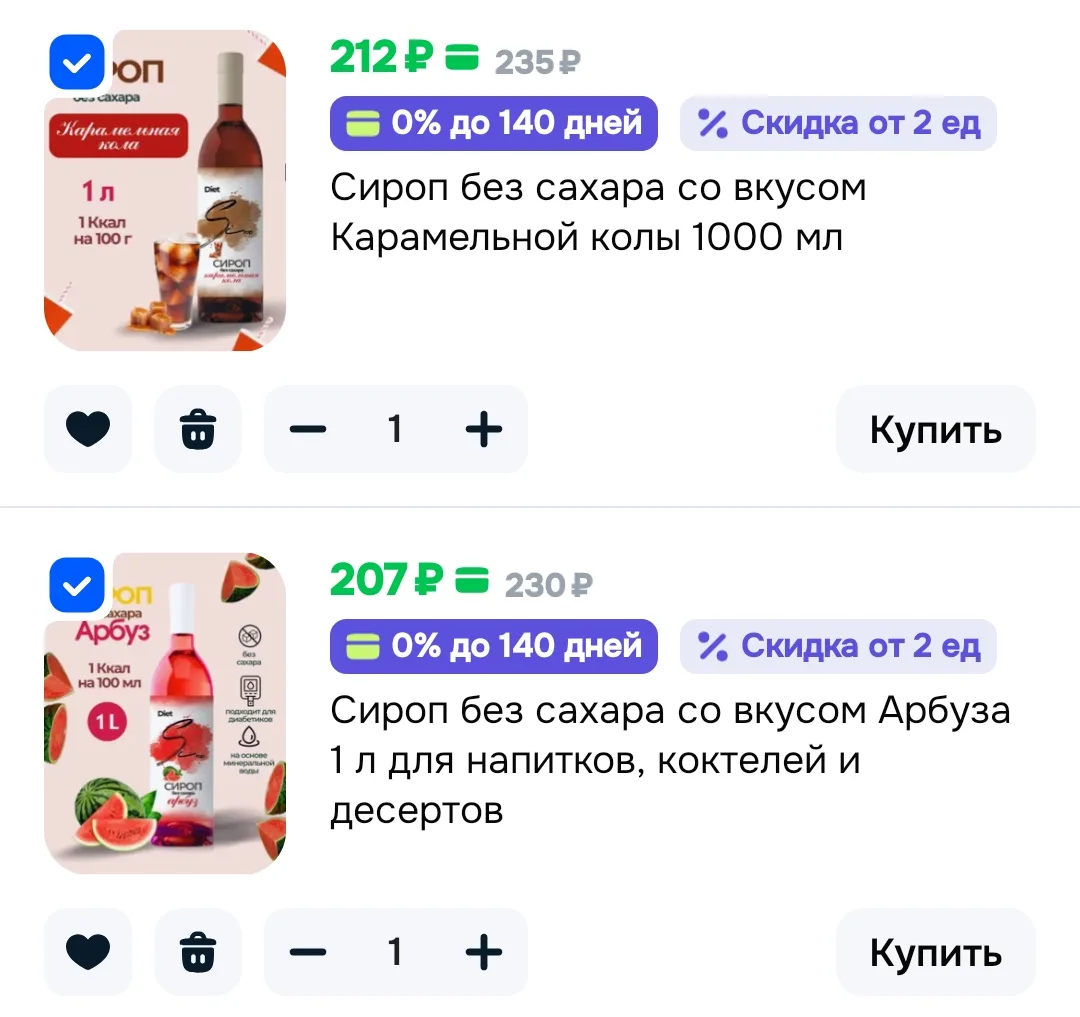Viewport: 1080px width, 1017px height.
Task: Delete Арбуза syrup from cart
Action: tap(198, 952)
